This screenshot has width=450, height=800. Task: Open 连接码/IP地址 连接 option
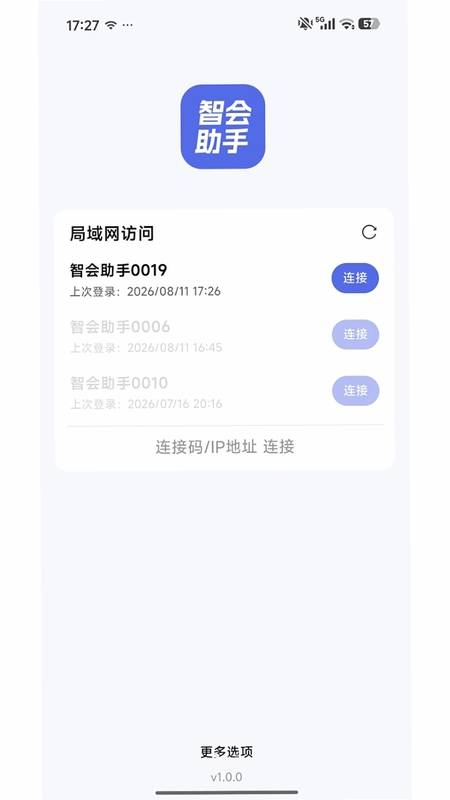pos(225,447)
